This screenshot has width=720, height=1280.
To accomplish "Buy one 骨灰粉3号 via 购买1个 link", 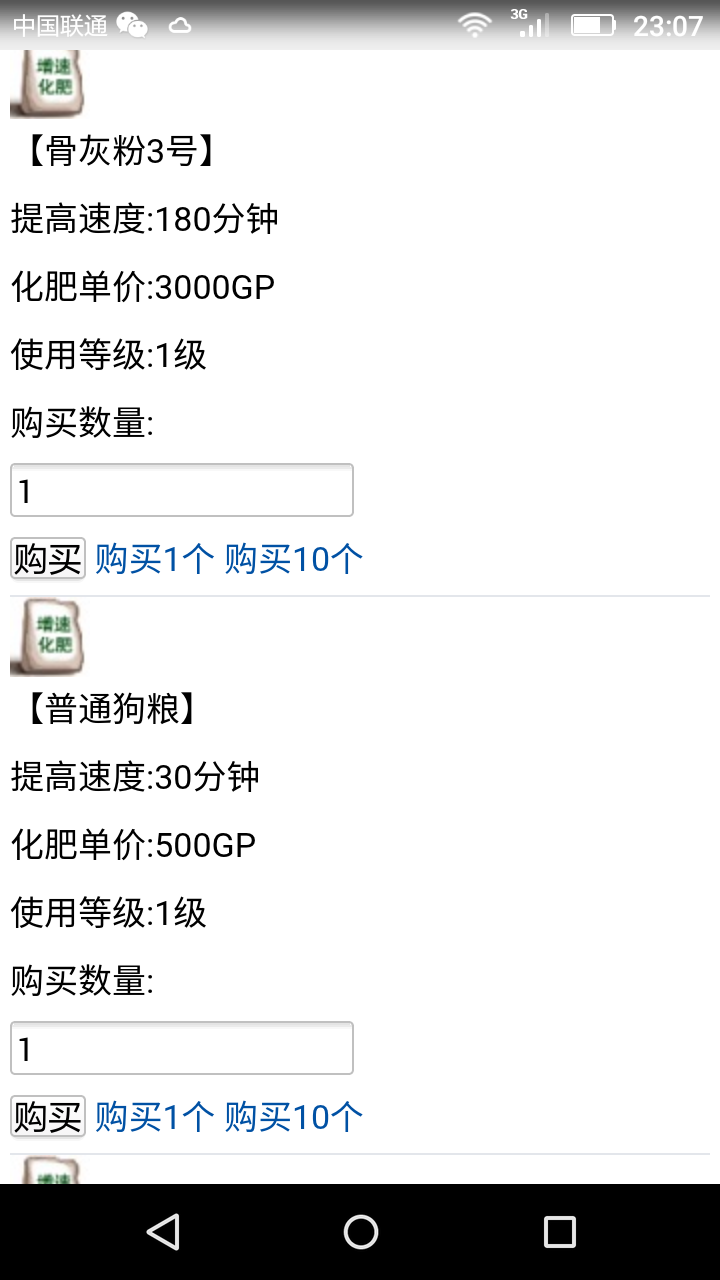I will (154, 559).
